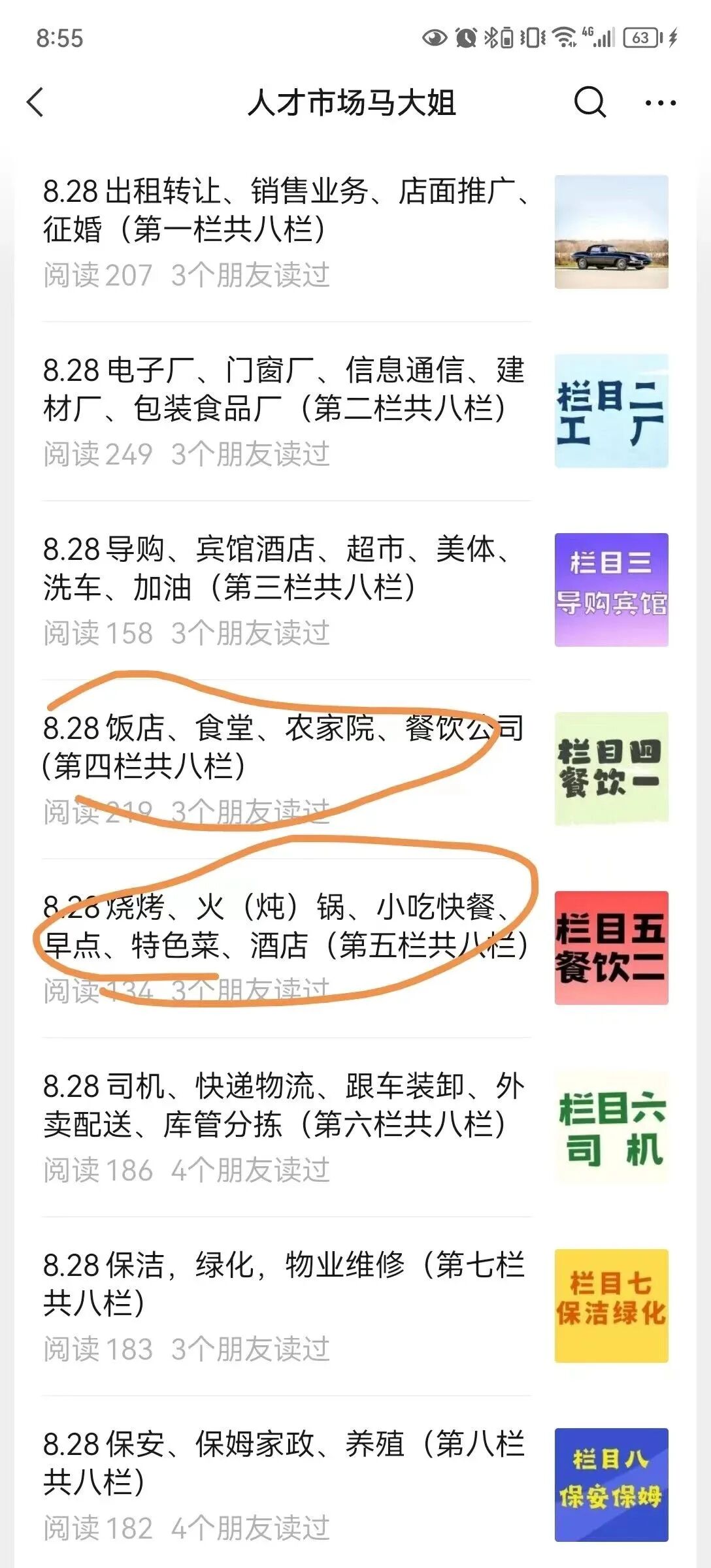Open the 电子厂、门窗厂 第二栏 article
Viewport: 711px width, 1568px height.
tap(355, 412)
